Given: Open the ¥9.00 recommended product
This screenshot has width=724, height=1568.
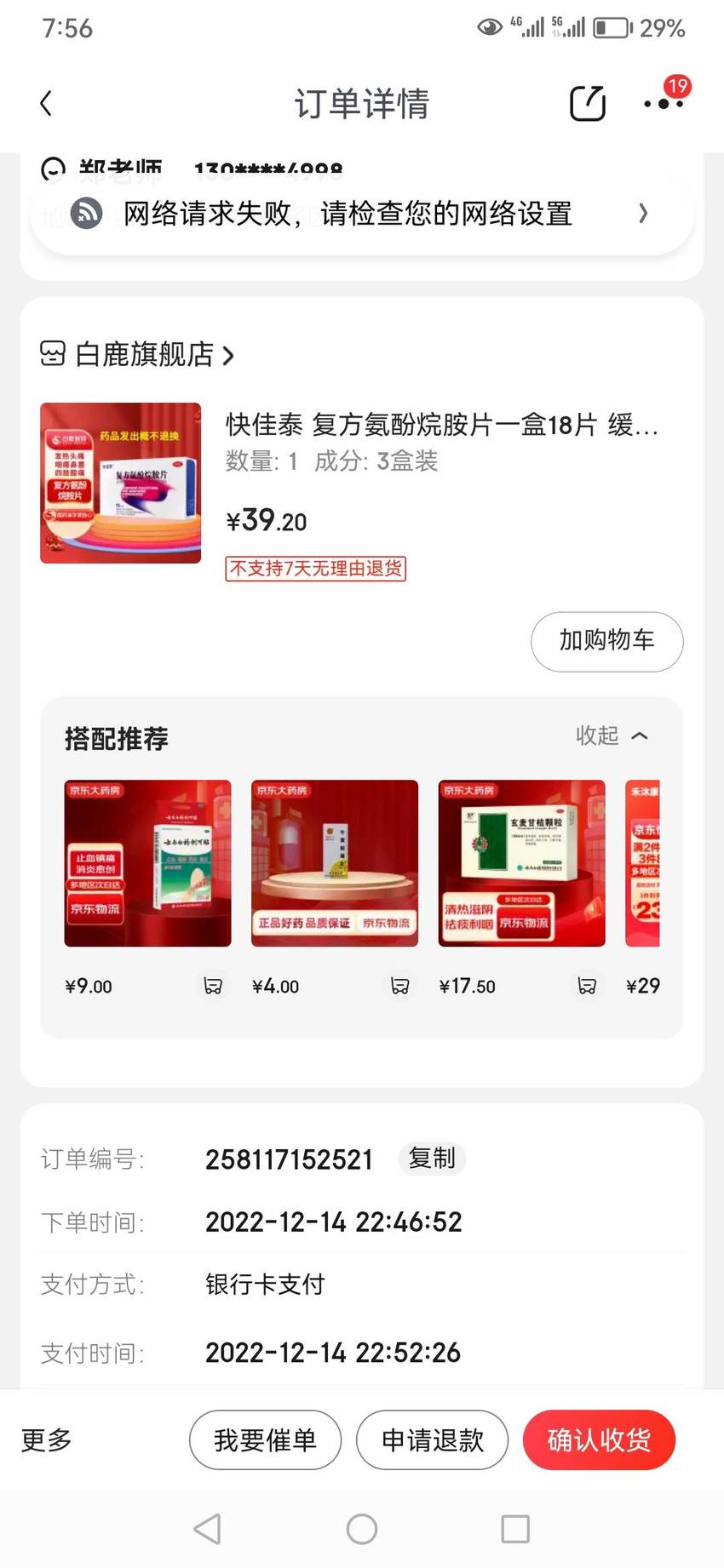Looking at the screenshot, I should [147, 863].
